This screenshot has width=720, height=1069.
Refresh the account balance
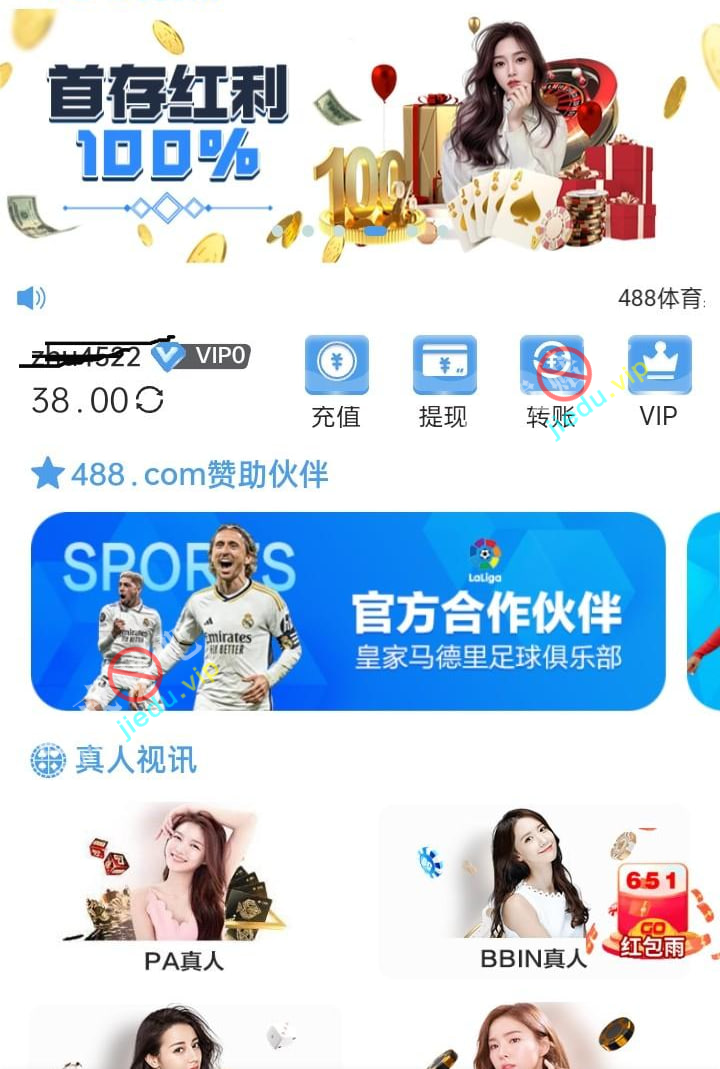click(x=150, y=400)
